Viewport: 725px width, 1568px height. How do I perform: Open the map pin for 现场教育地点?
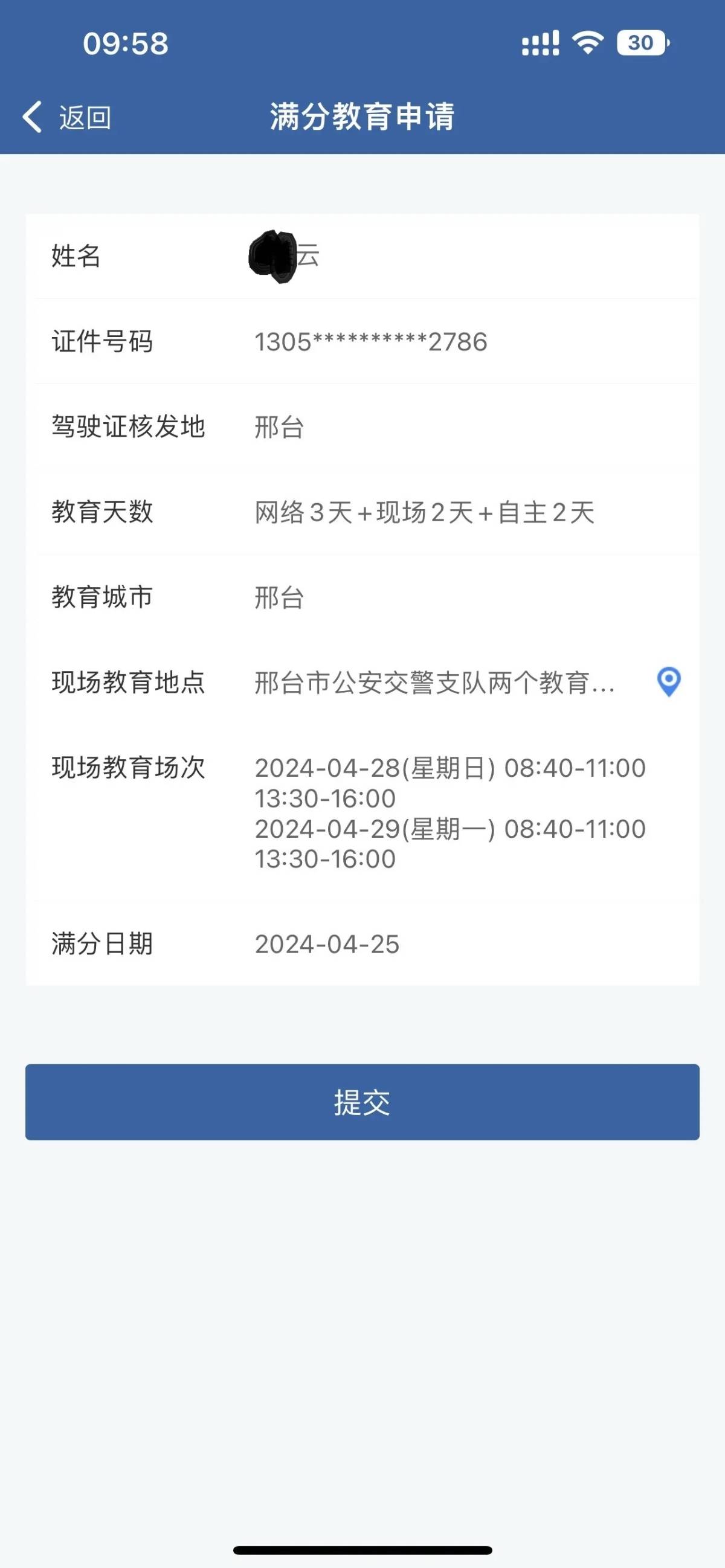pyautogui.click(x=668, y=683)
